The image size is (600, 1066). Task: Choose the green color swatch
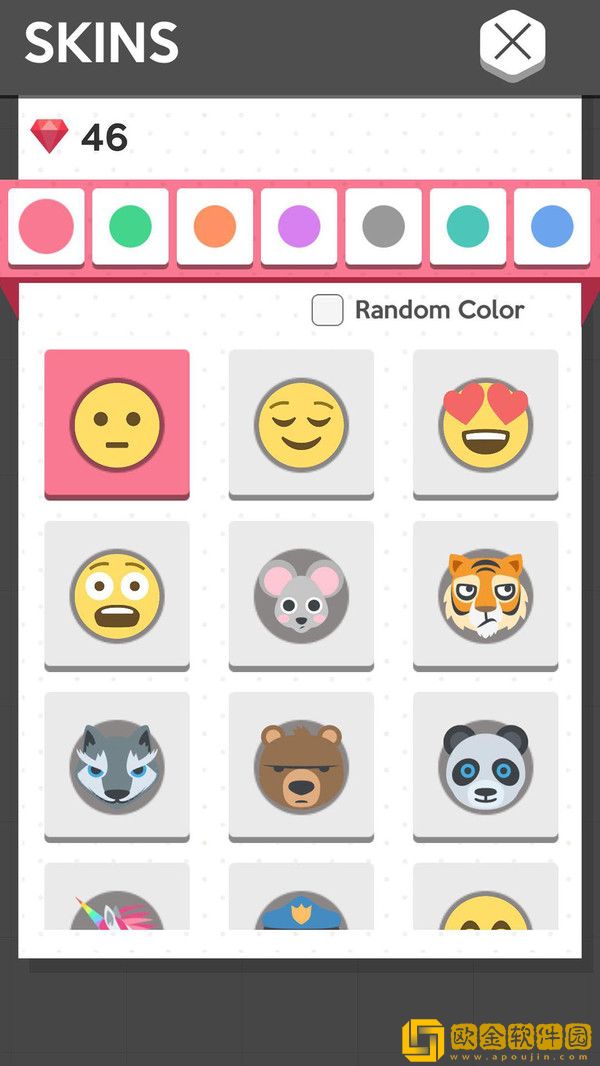130,227
